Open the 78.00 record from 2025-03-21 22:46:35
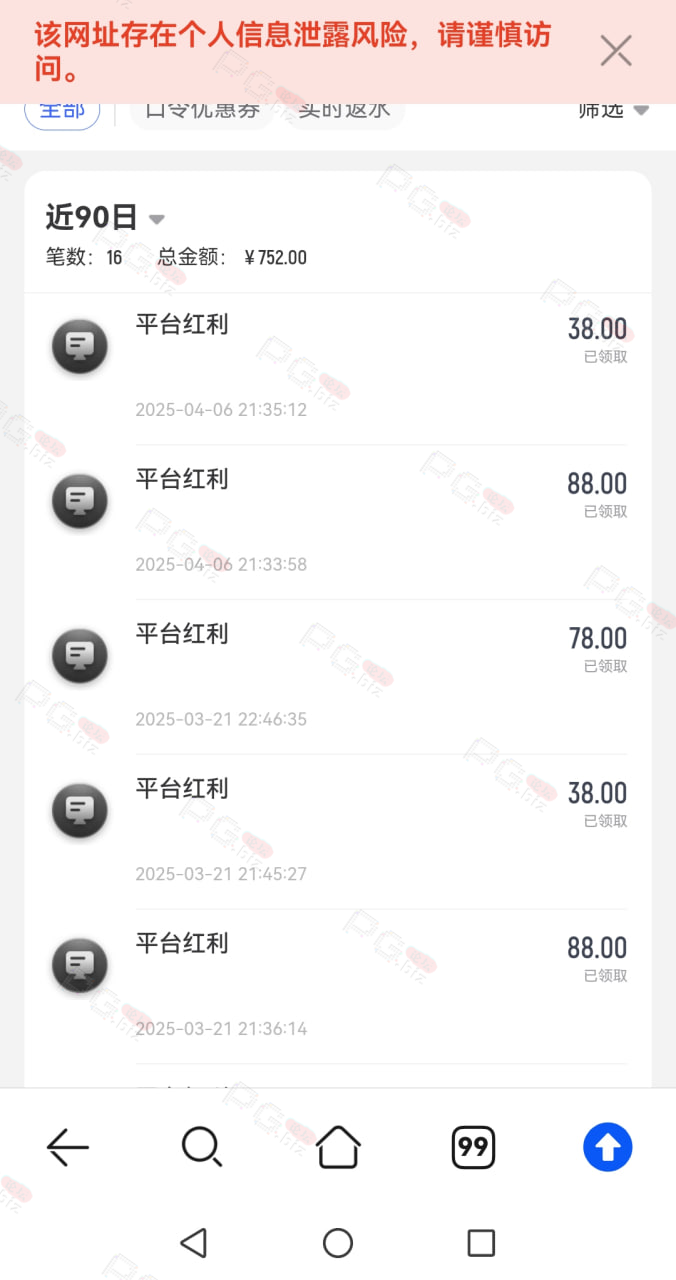The width and height of the screenshot is (676, 1280). (x=338, y=677)
